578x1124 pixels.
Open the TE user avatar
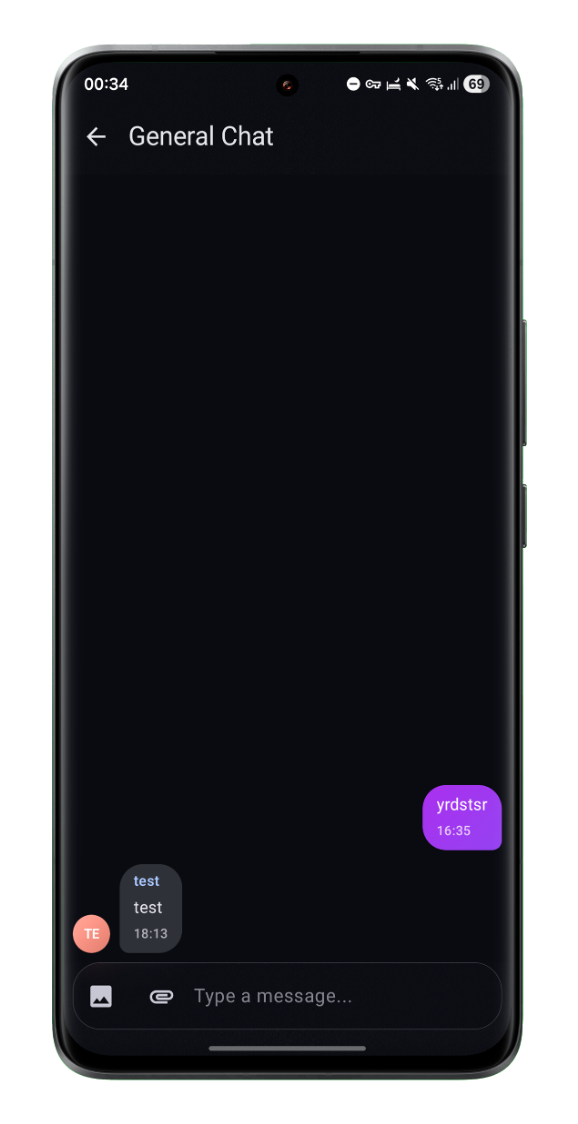pos(92,933)
